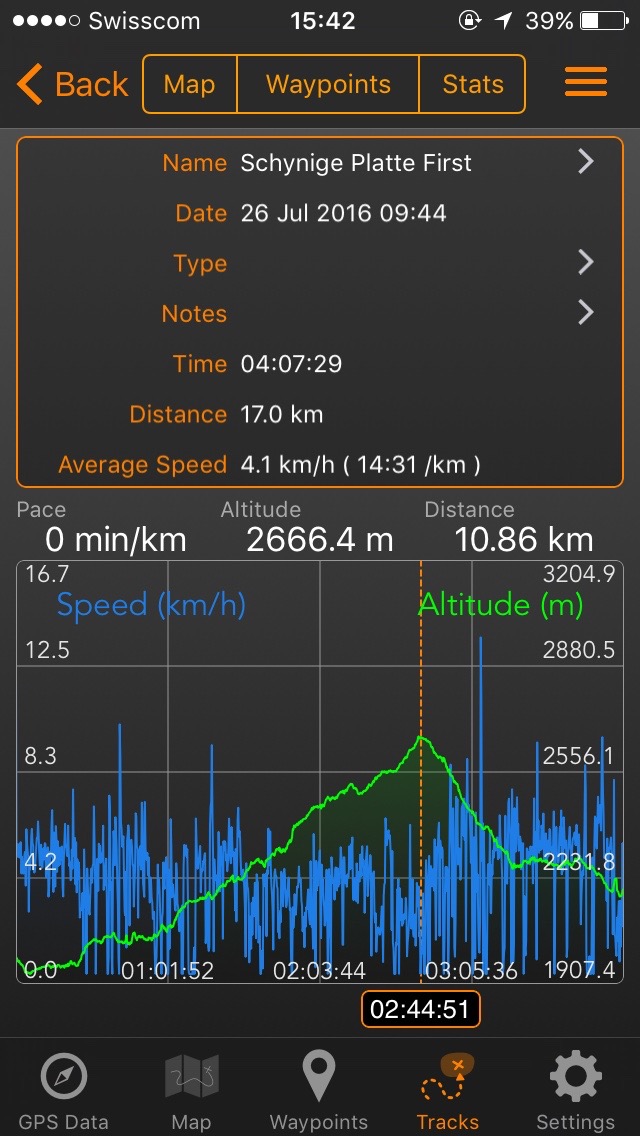Go to the Waypoints tab in bottom bar
This screenshot has width=640, height=1136.
pos(319,1090)
